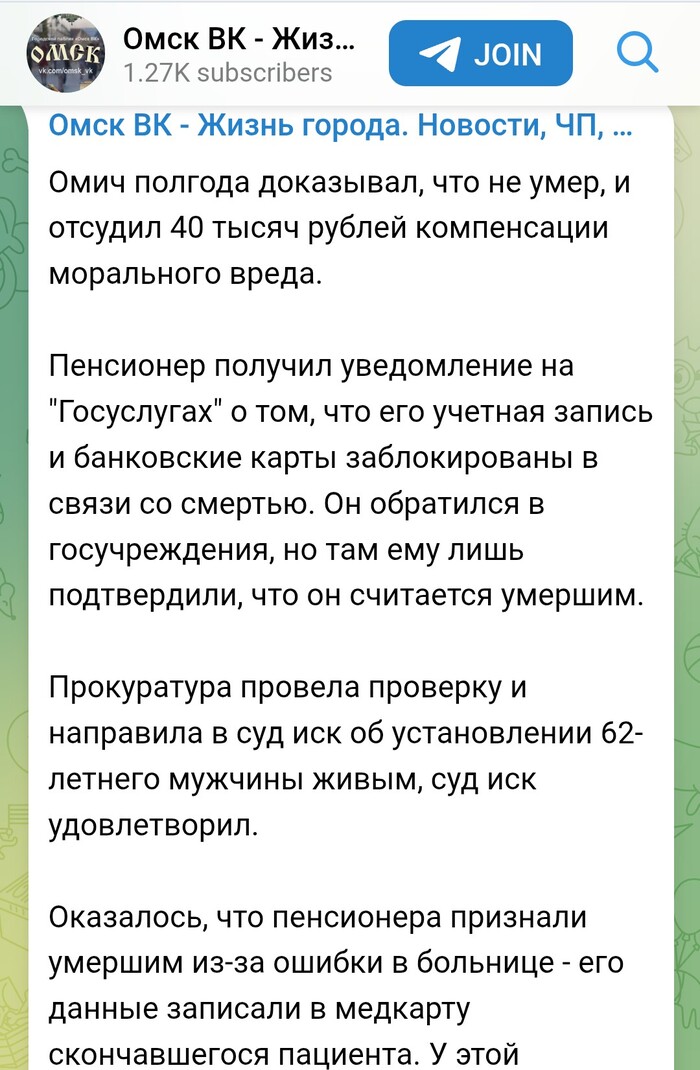Open the channel search magnifier
Viewport: 700px width, 1070px height.
pyautogui.click(x=637, y=52)
